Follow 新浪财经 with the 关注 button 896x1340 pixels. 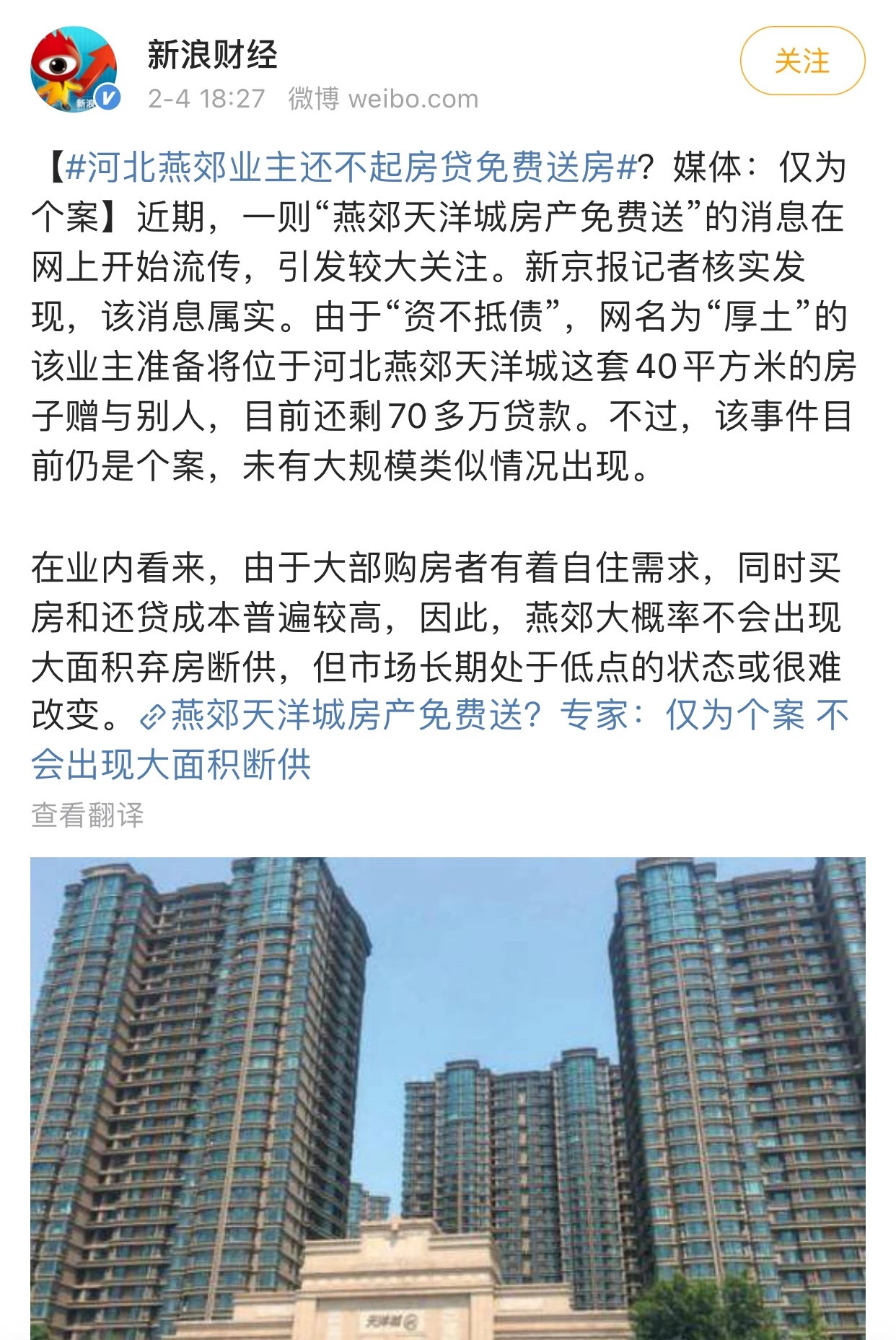pyautogui.click(x=801, y=61)
